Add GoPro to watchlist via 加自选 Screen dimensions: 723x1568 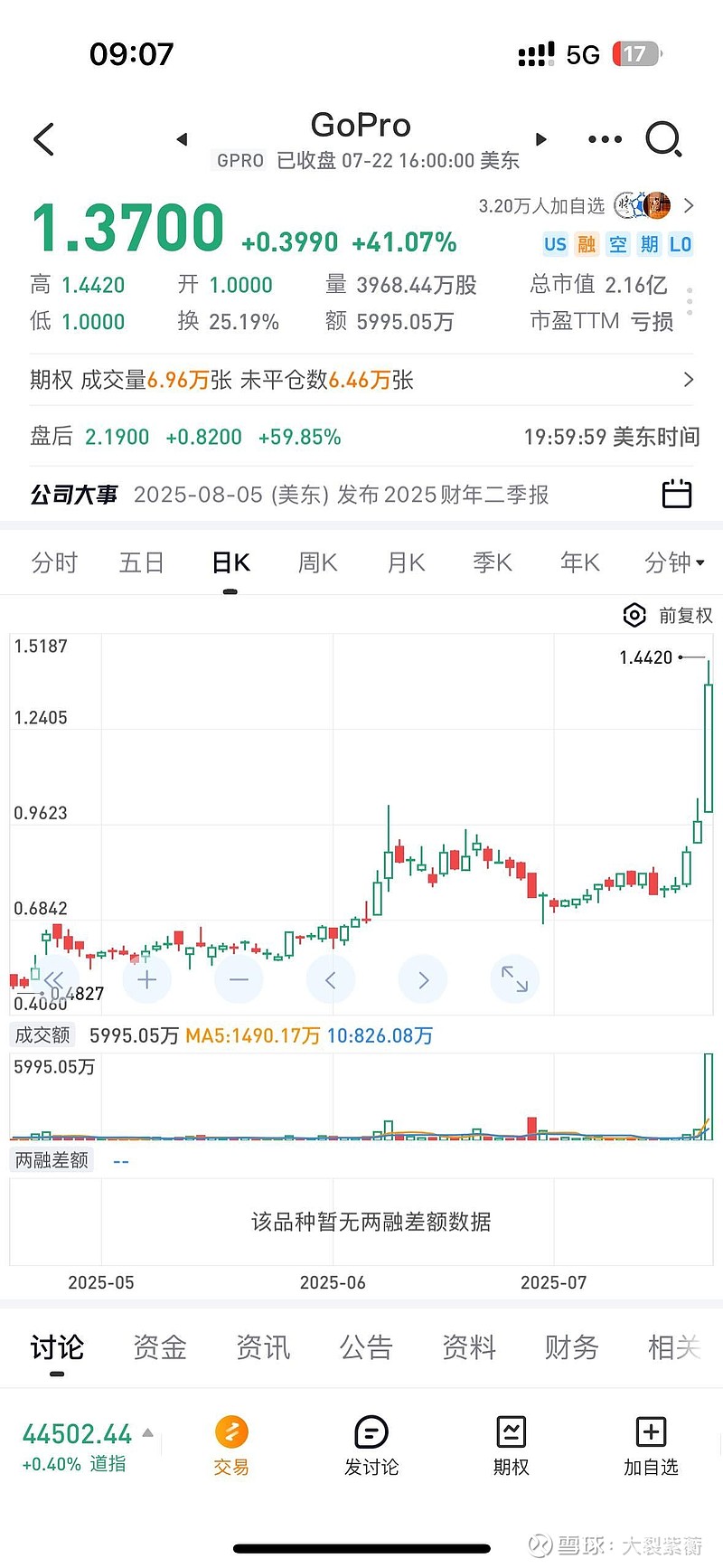click(651, 1446)
